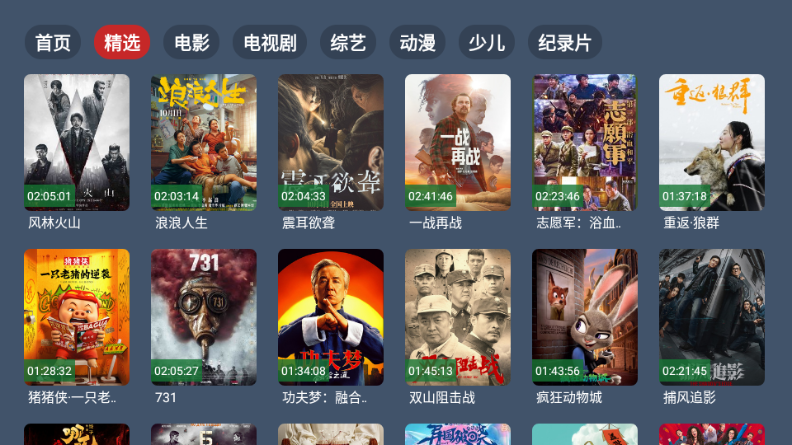View the movie 双山阻击战
The image size is (792, 445).
458,317
